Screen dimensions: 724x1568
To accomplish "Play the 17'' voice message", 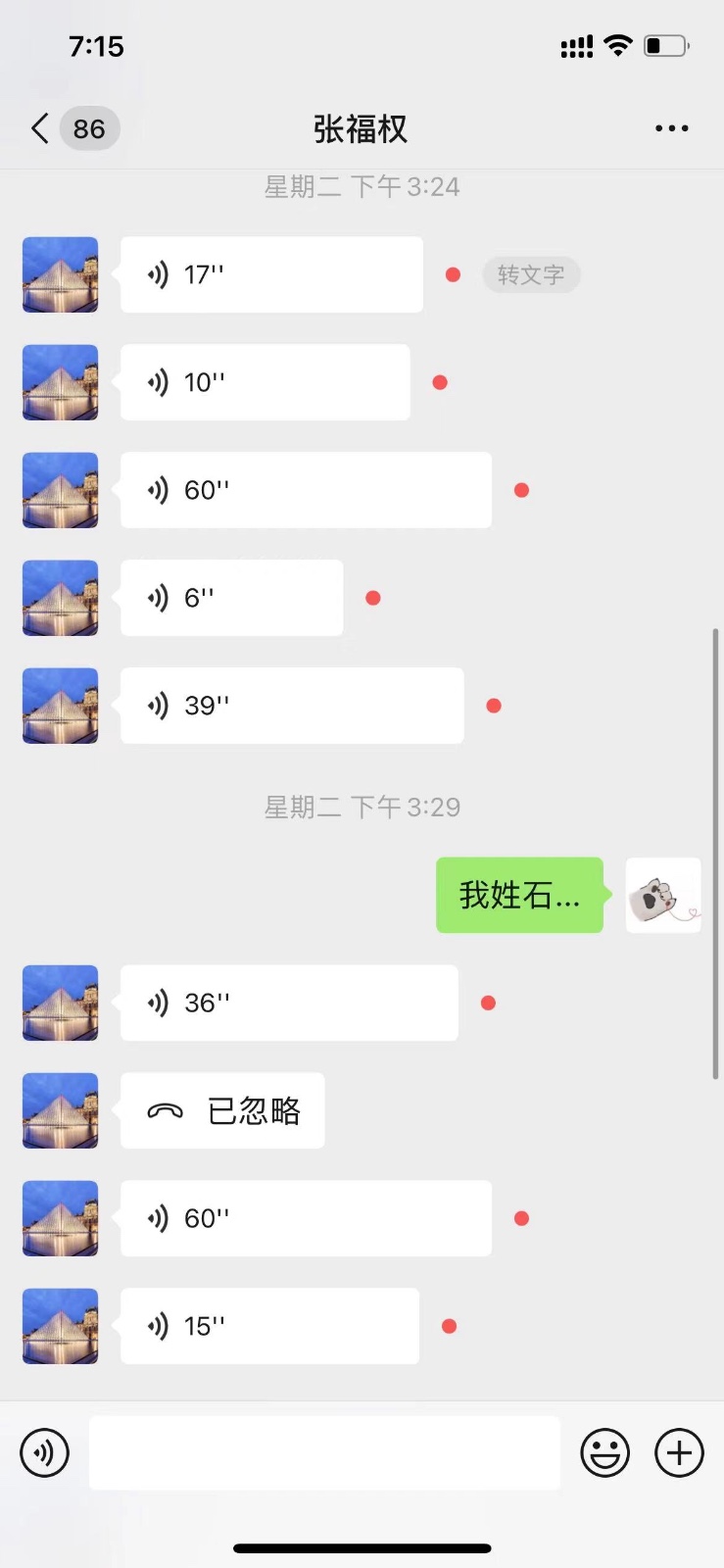I will [271, 274].
